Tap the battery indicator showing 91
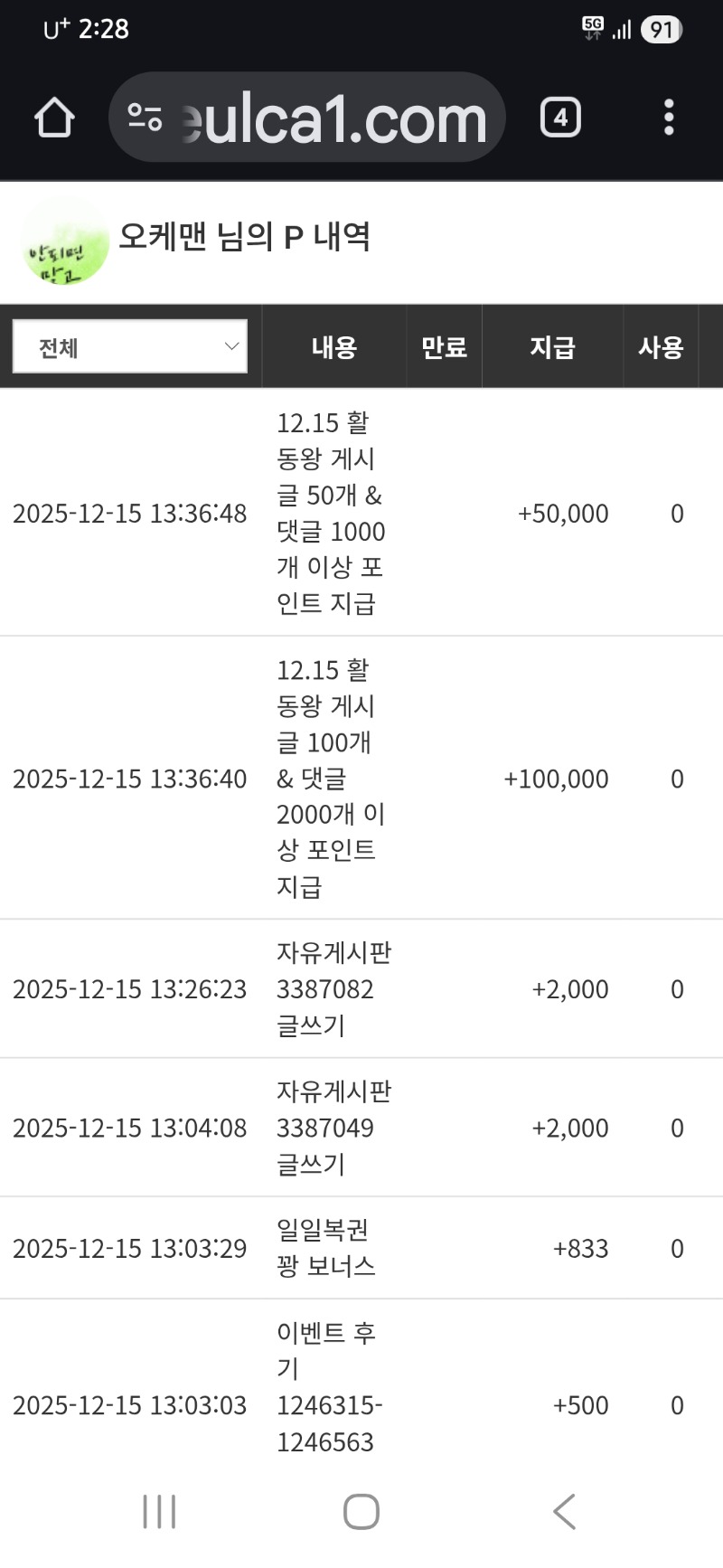The height and width of the screenshot is (1568, 723). pyautogui.click(x=661, y=29)
